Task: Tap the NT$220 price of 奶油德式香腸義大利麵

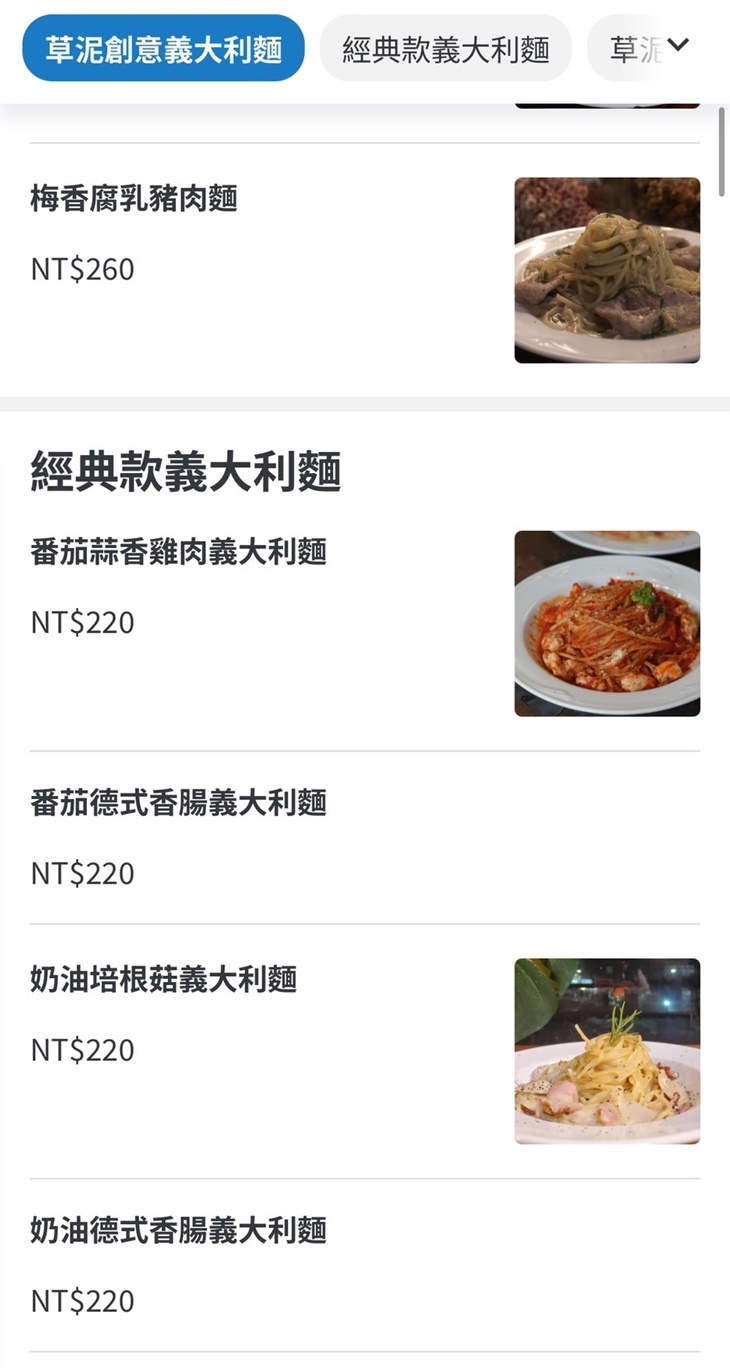Action: pos(80,1300)
